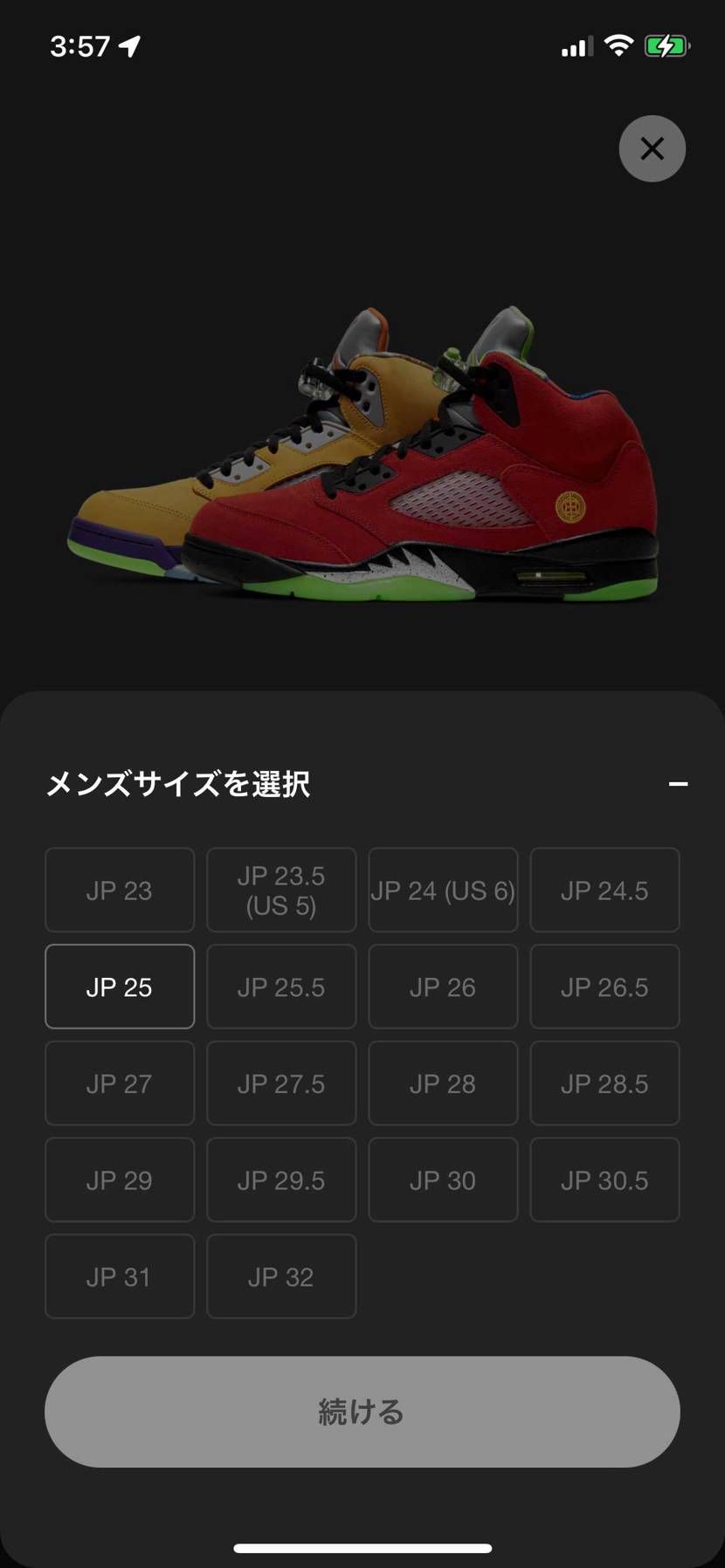Select size JP 27.5
This screenshot has width=725, height=1568.
(x=281, y=1083)
